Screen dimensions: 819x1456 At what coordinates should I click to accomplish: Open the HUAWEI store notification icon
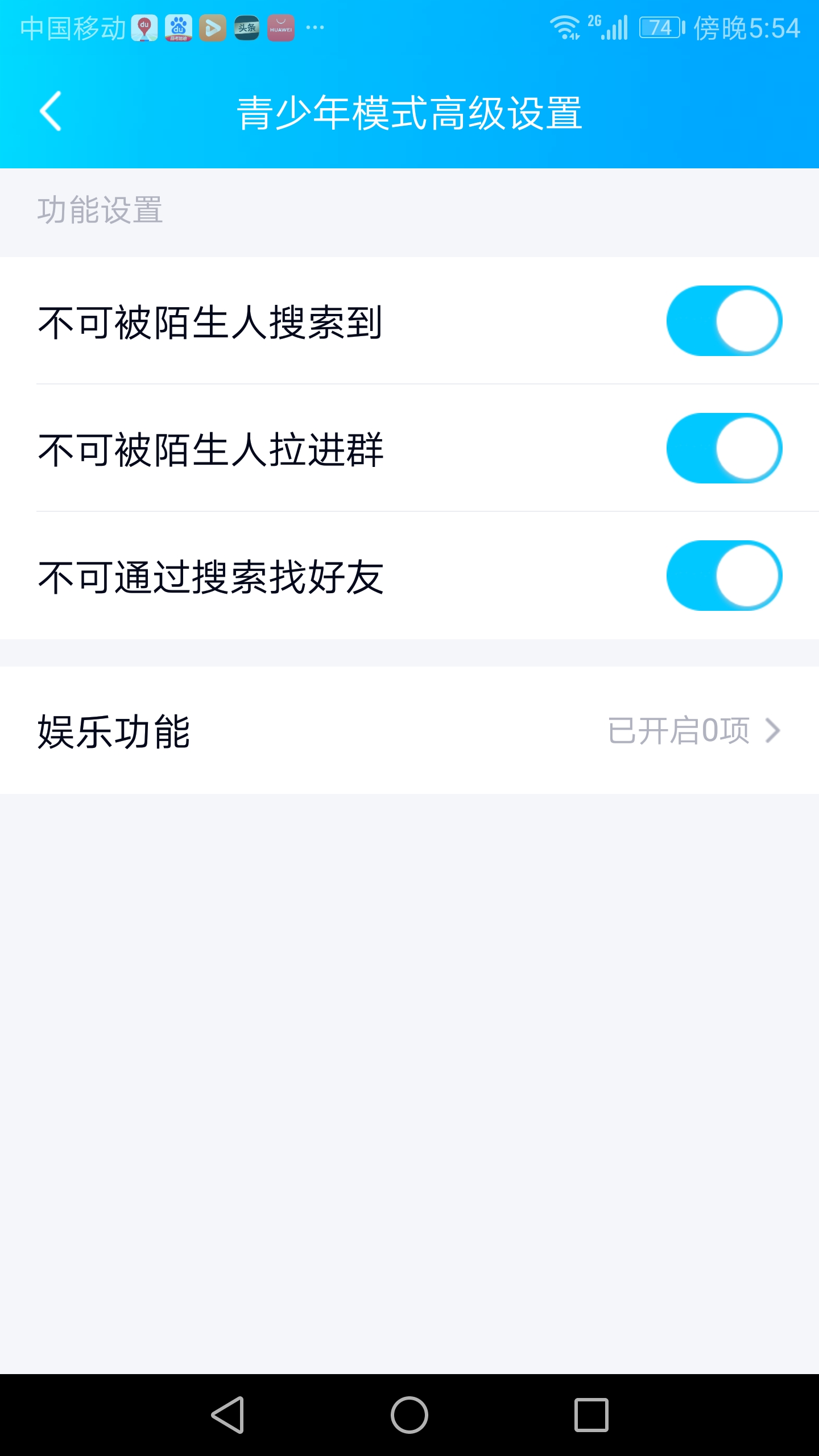pyautogui.click(x=282, y=27)
